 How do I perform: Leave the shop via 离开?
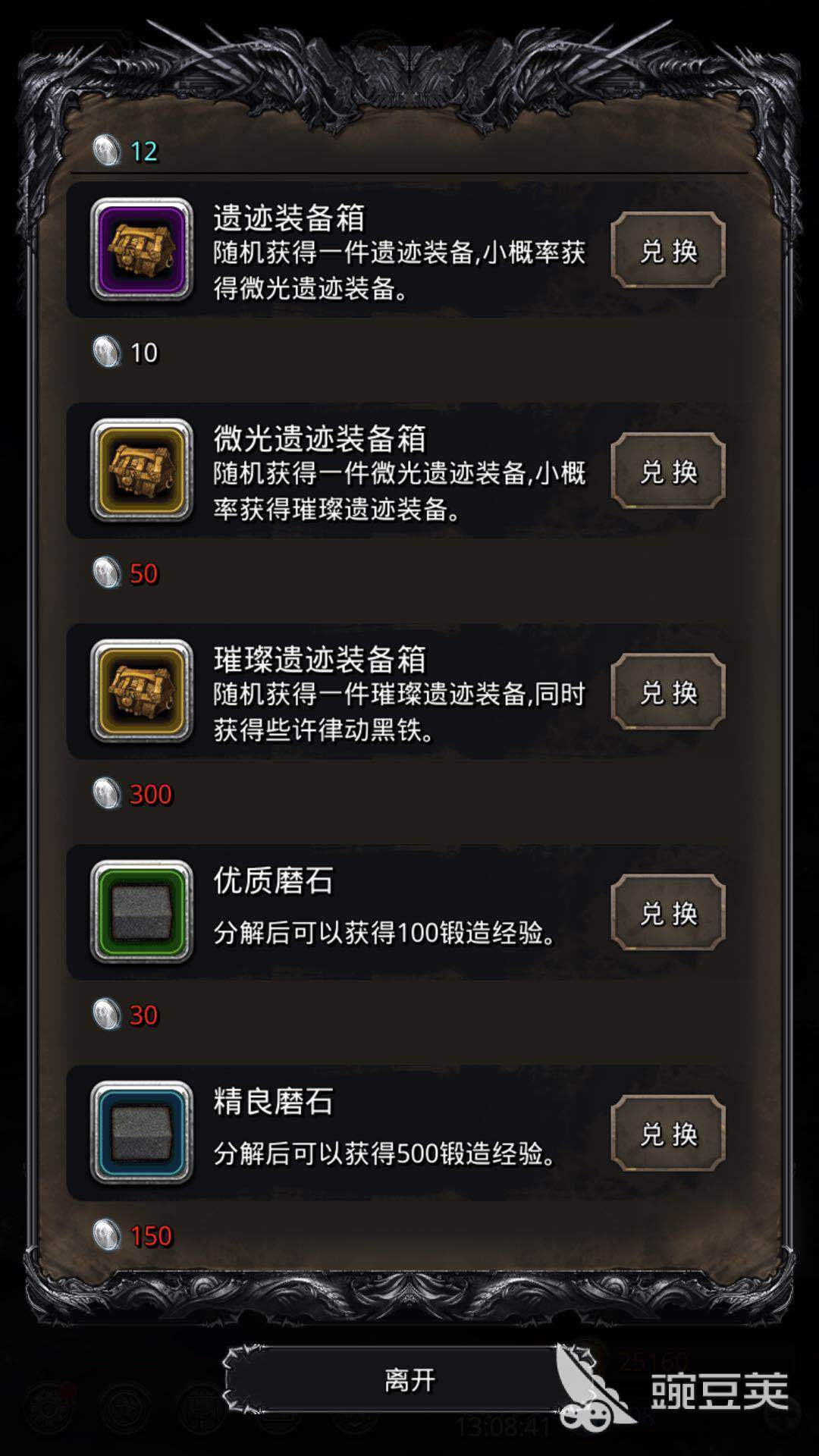pos(409,1379)
